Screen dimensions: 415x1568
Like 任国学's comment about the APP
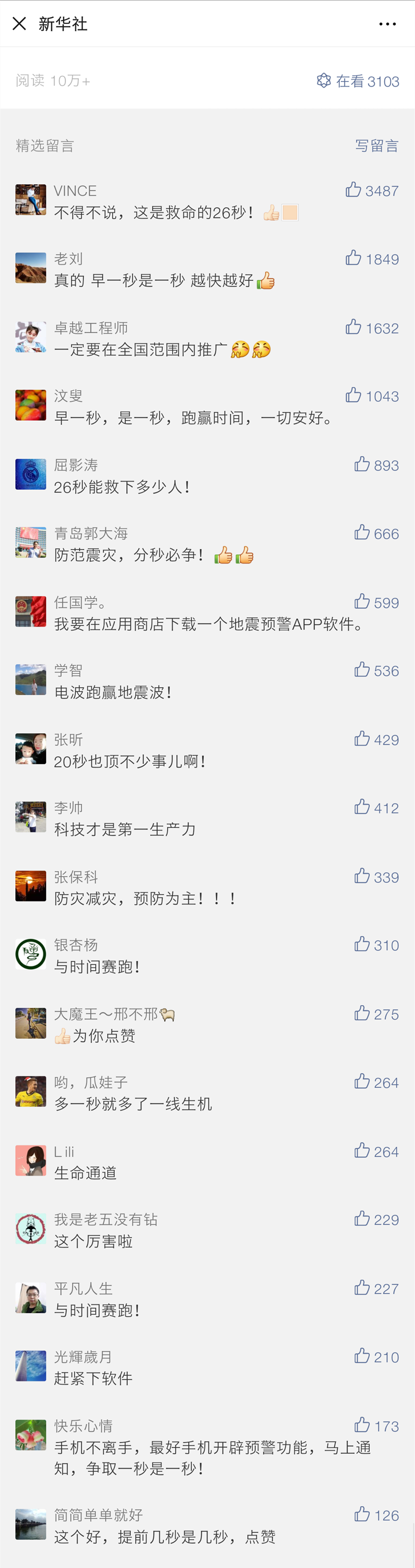pyautogui.click(x=362, y=602)
